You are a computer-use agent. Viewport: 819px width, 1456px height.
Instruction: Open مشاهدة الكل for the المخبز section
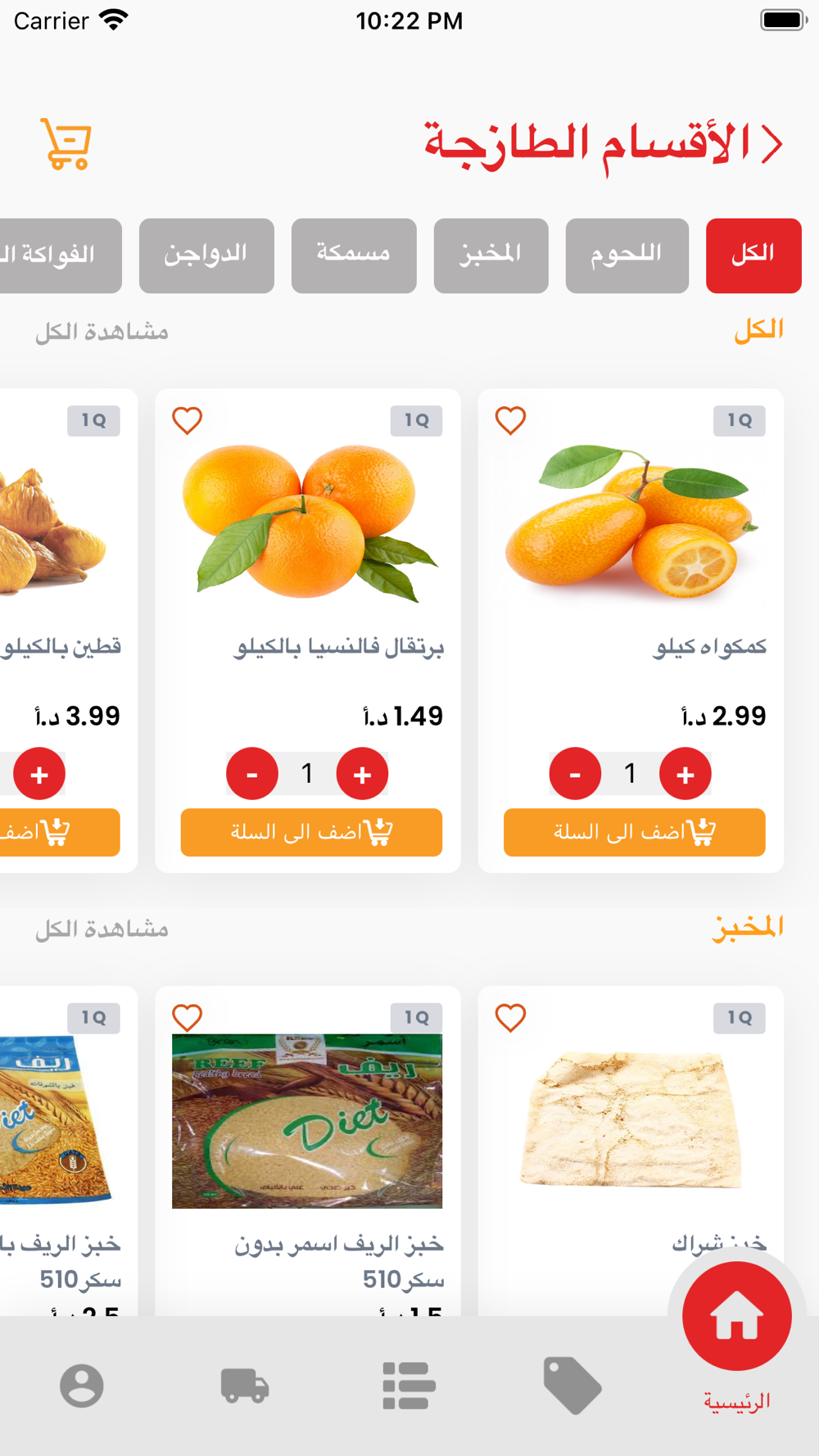(x=102, y=929)
